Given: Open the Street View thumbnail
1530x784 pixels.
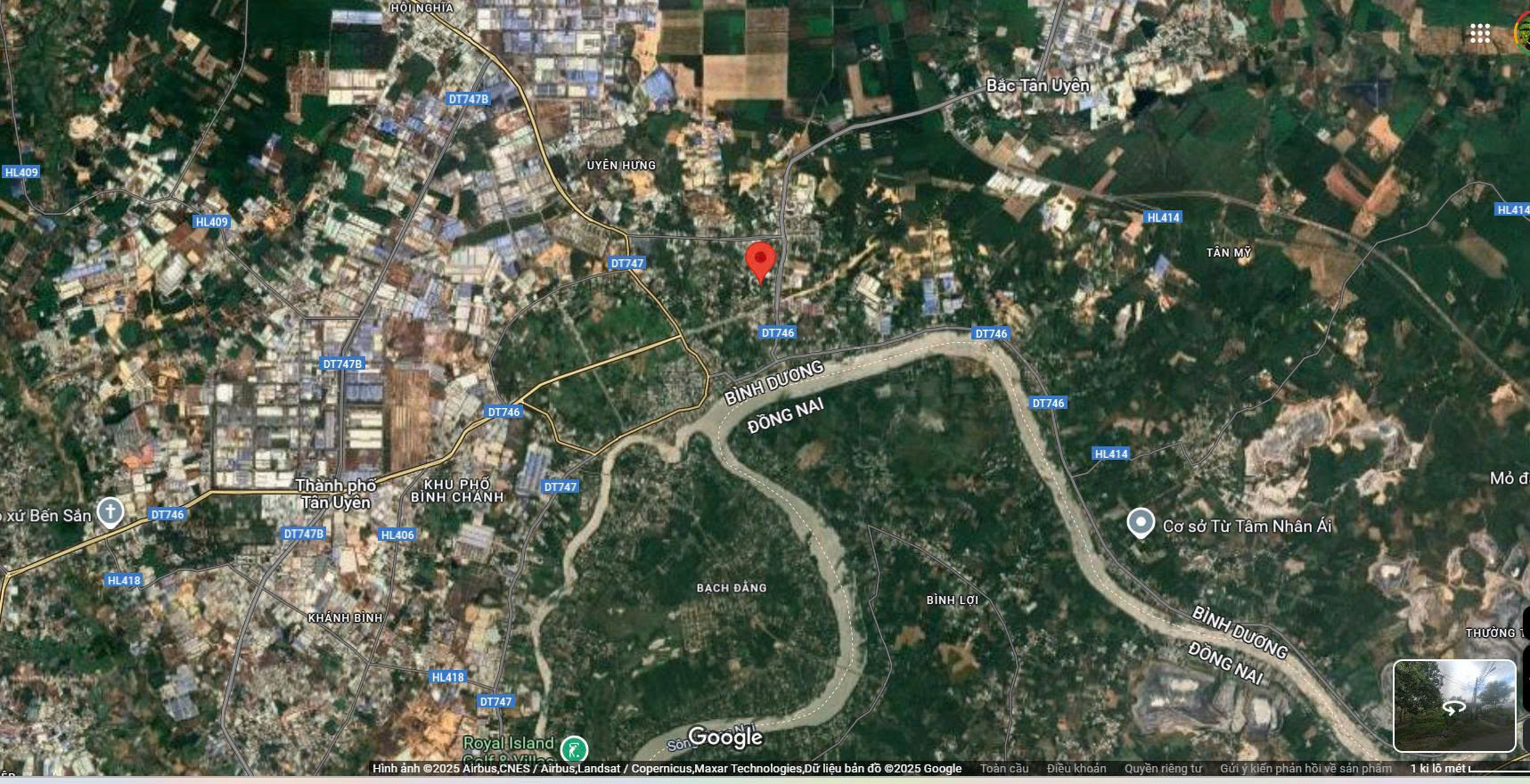Looking at the screenshot, I should (1454, 706).
